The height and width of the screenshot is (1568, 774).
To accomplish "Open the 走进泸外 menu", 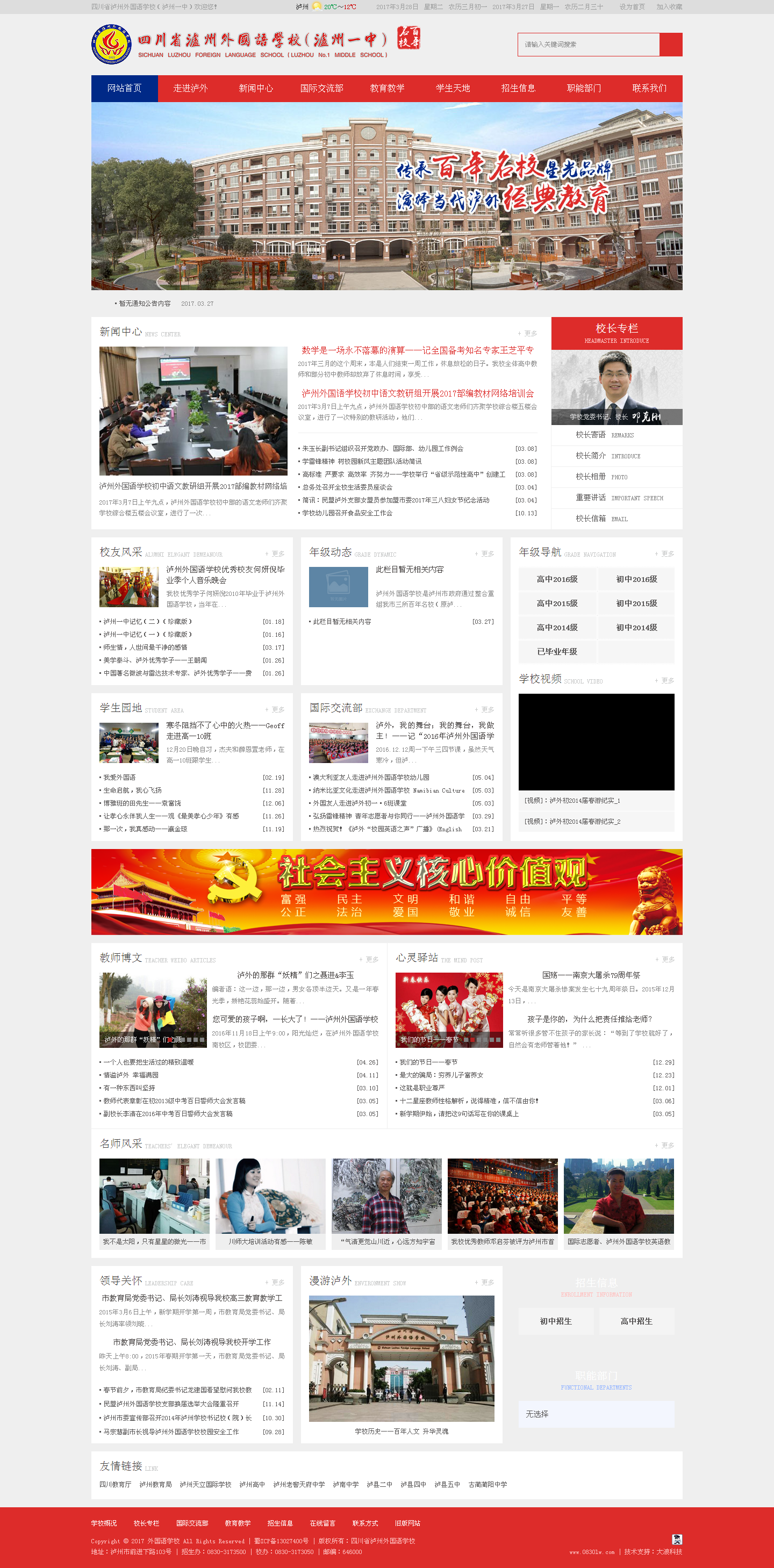I will pos(190,88).
